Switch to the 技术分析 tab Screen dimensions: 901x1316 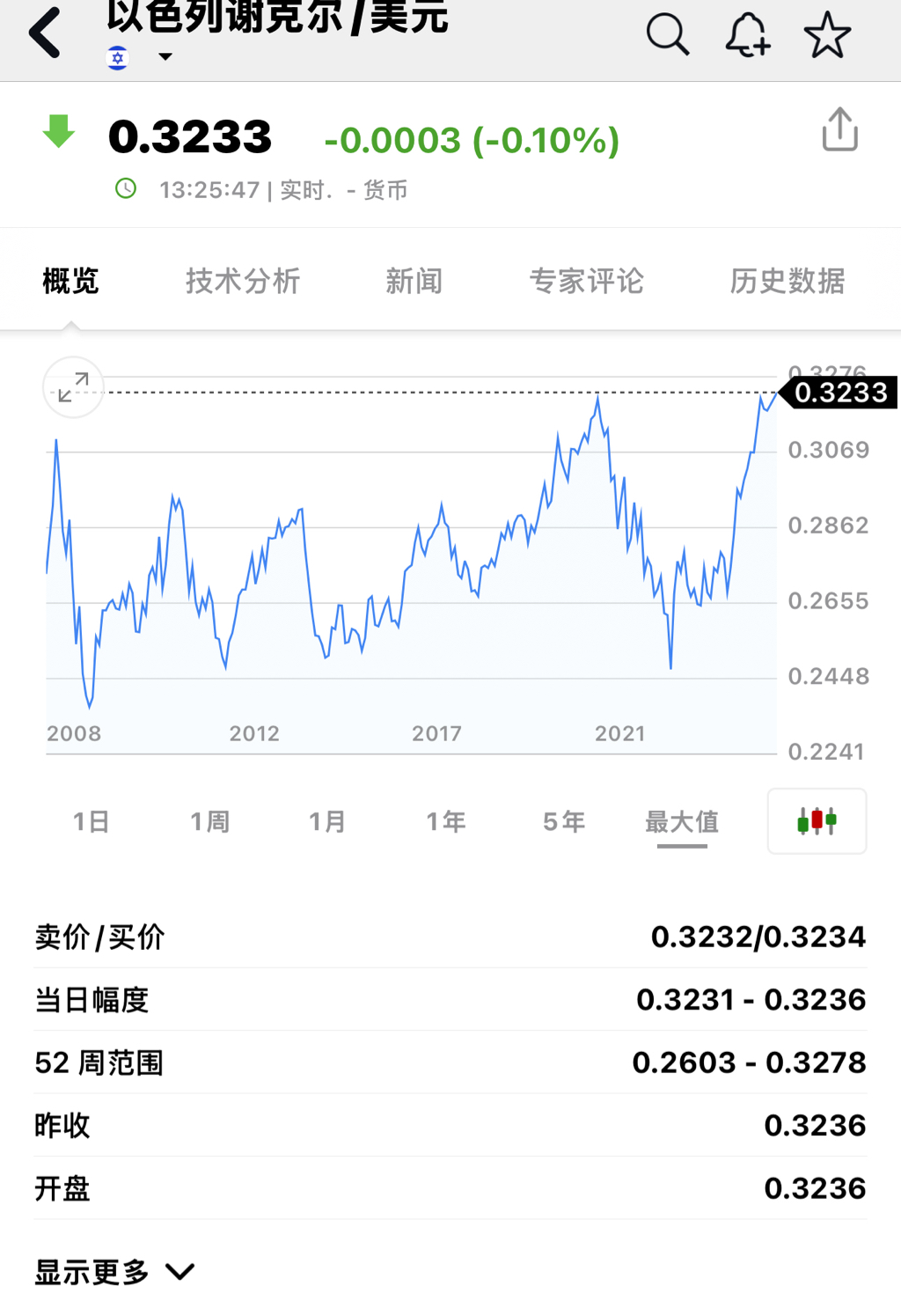(x=243, y=282)
